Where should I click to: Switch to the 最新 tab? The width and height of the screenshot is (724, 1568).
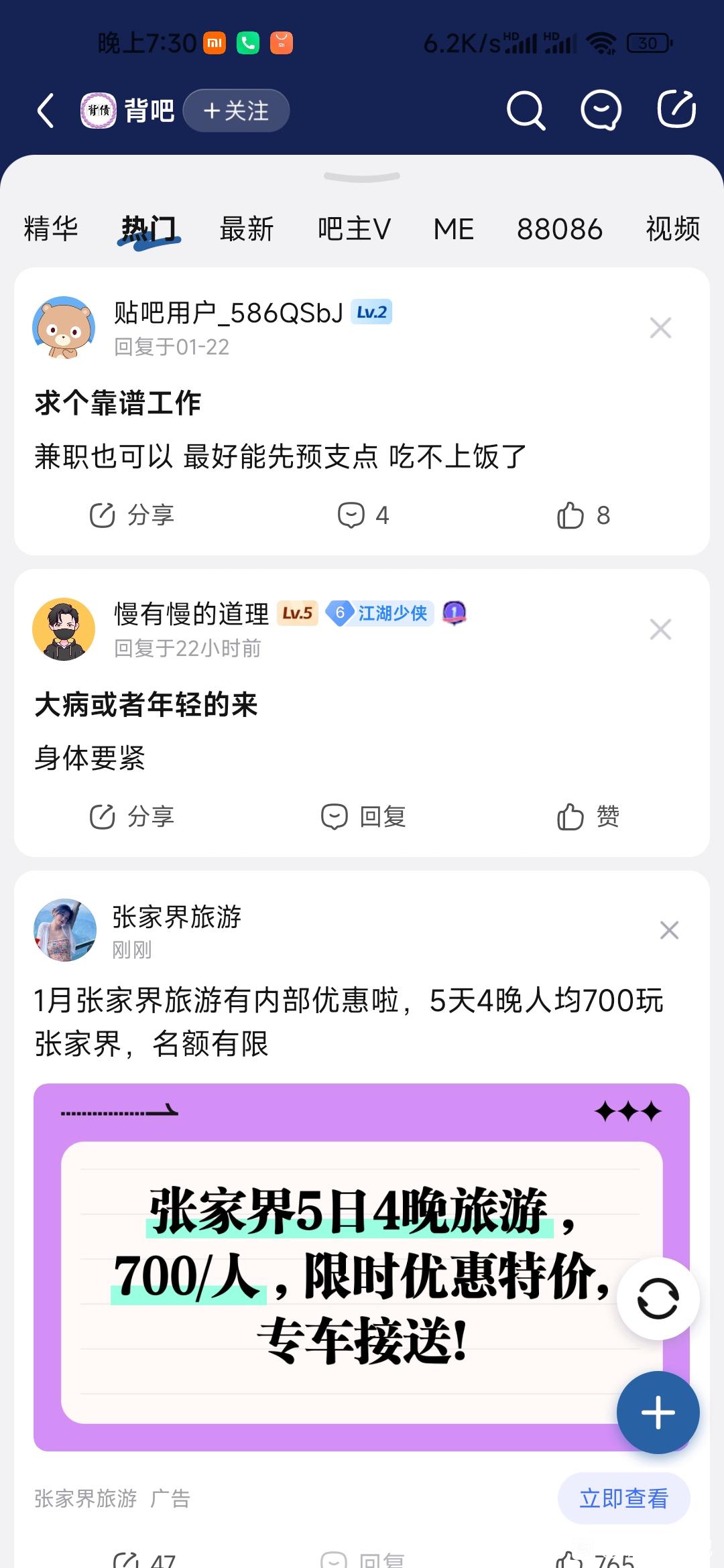tap(247, 229)
